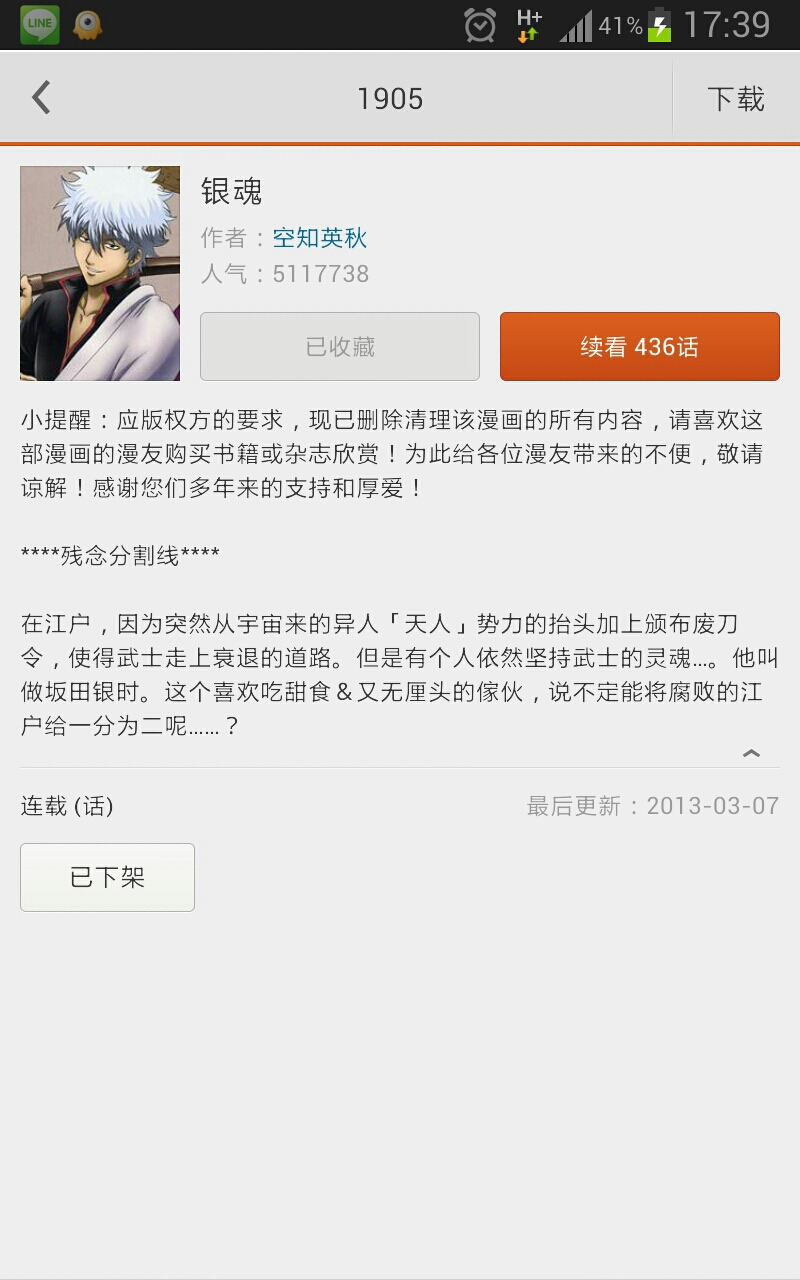This screenshot has width=800, height=1280.
Task: Continue reading with 续看 436话
Action: pos(640,347)
